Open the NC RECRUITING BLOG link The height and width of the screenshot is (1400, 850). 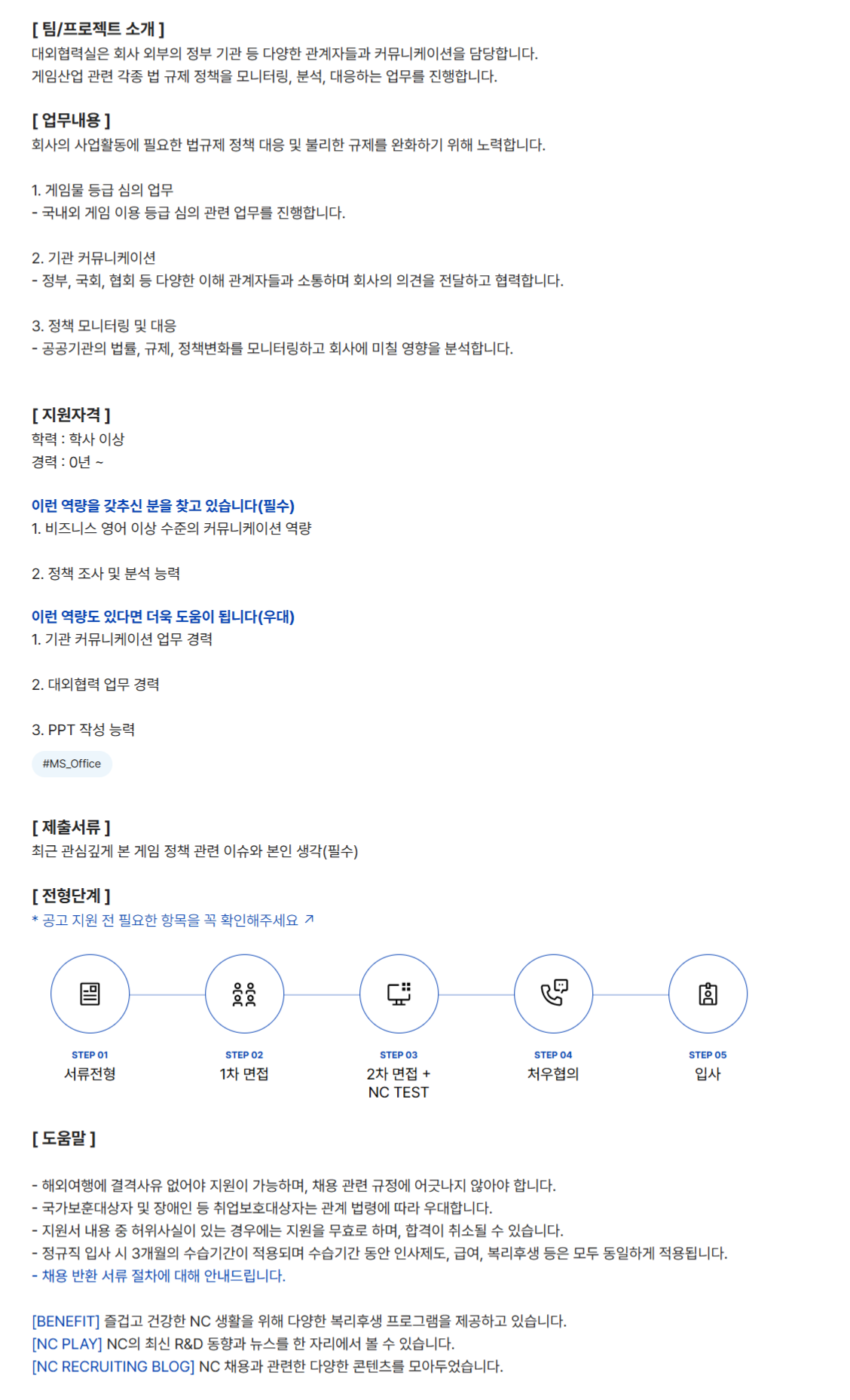tap(113, 1366)
